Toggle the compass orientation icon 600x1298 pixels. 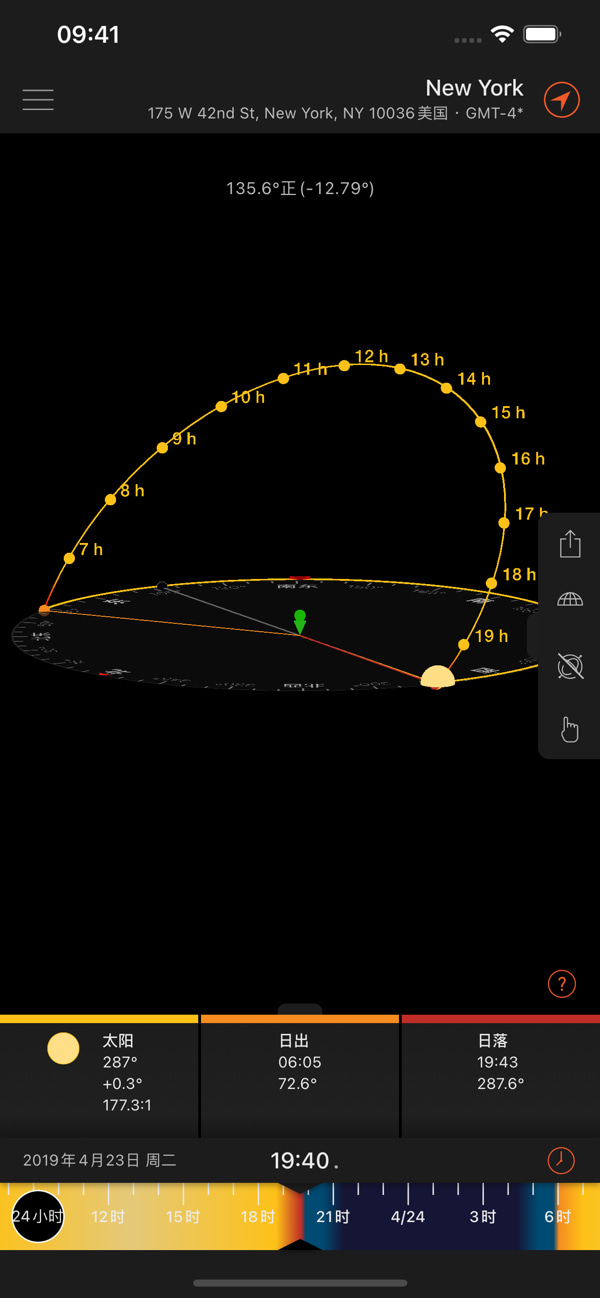(570, 666)
